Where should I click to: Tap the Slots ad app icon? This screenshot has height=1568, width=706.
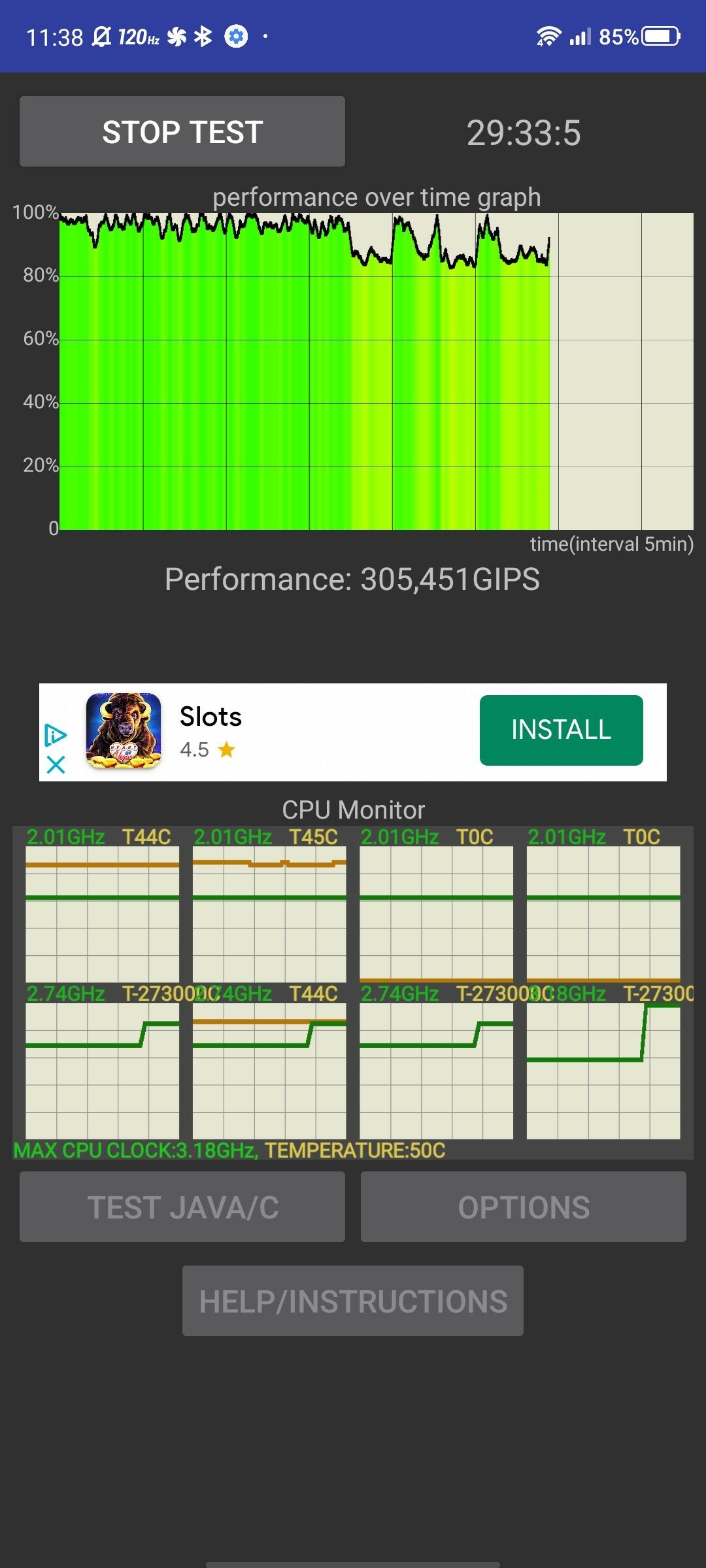pos(124,730)
